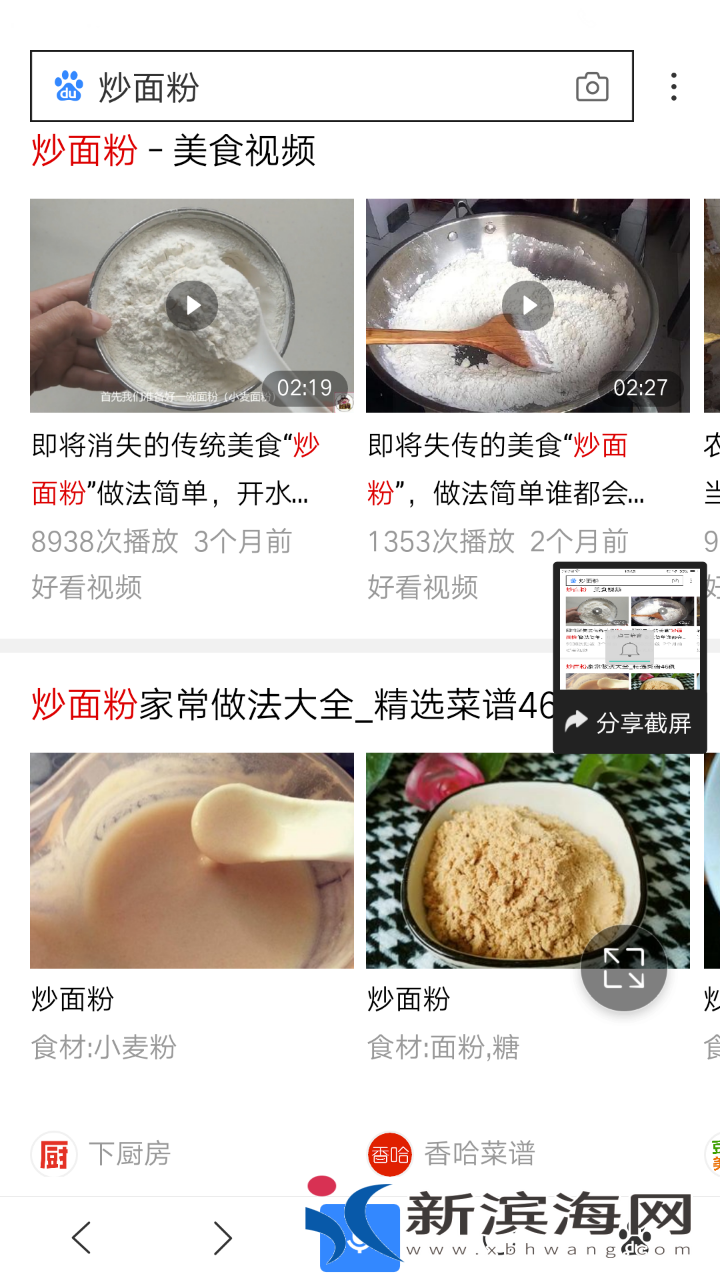Open the screenshot preview thumbnail

(x=630, y=630)
